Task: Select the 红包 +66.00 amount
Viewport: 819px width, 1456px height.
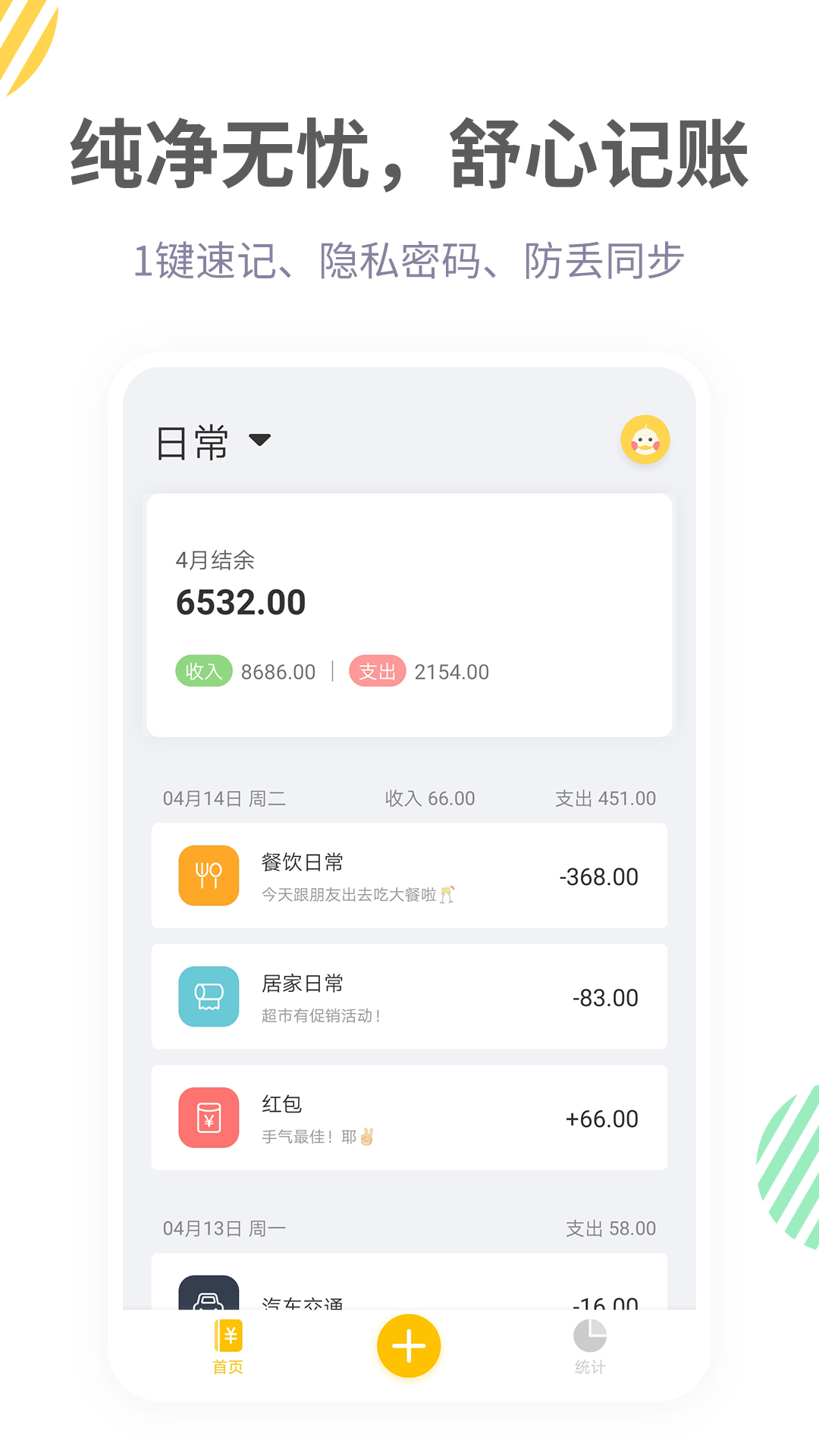Action: pos(603,1118)
